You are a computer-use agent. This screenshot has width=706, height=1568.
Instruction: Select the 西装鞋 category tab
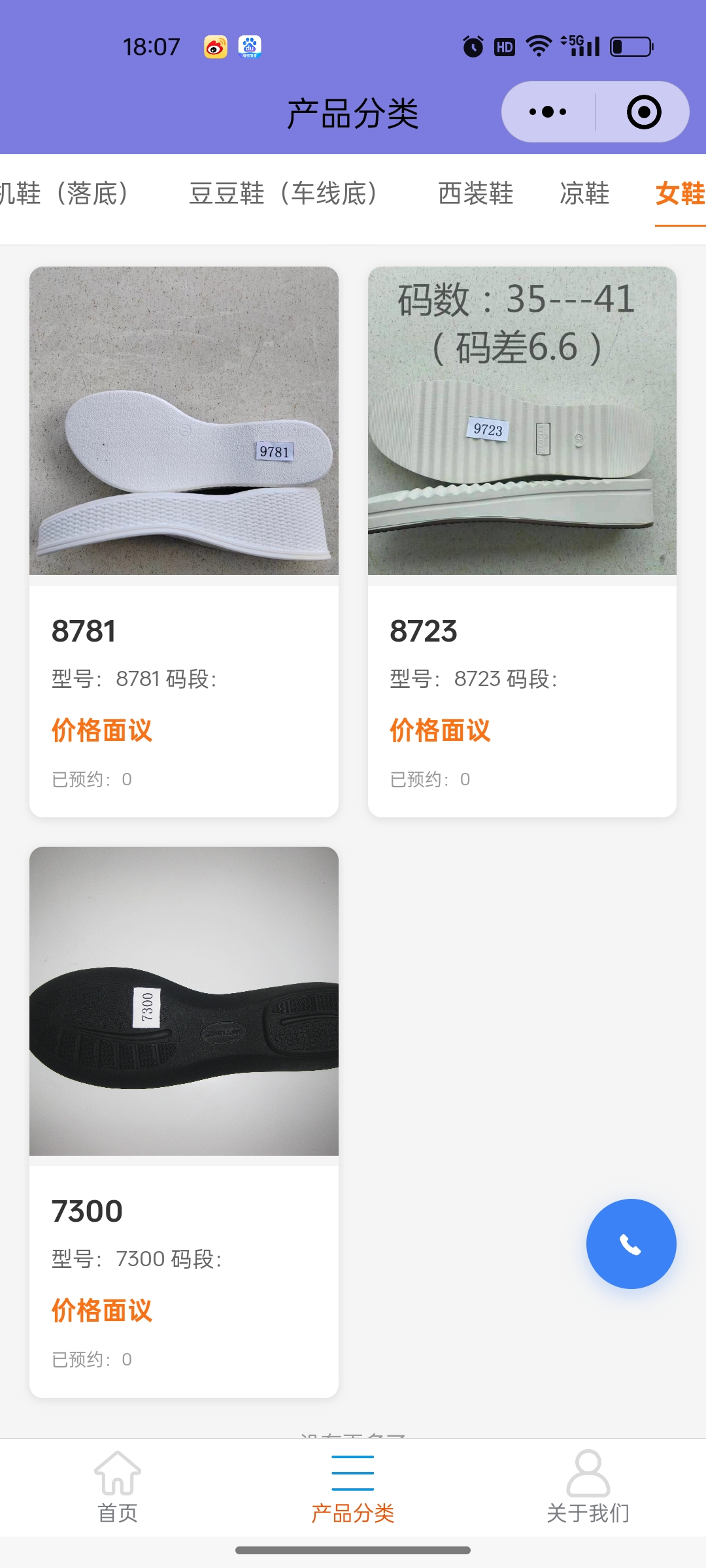[476, 193]
